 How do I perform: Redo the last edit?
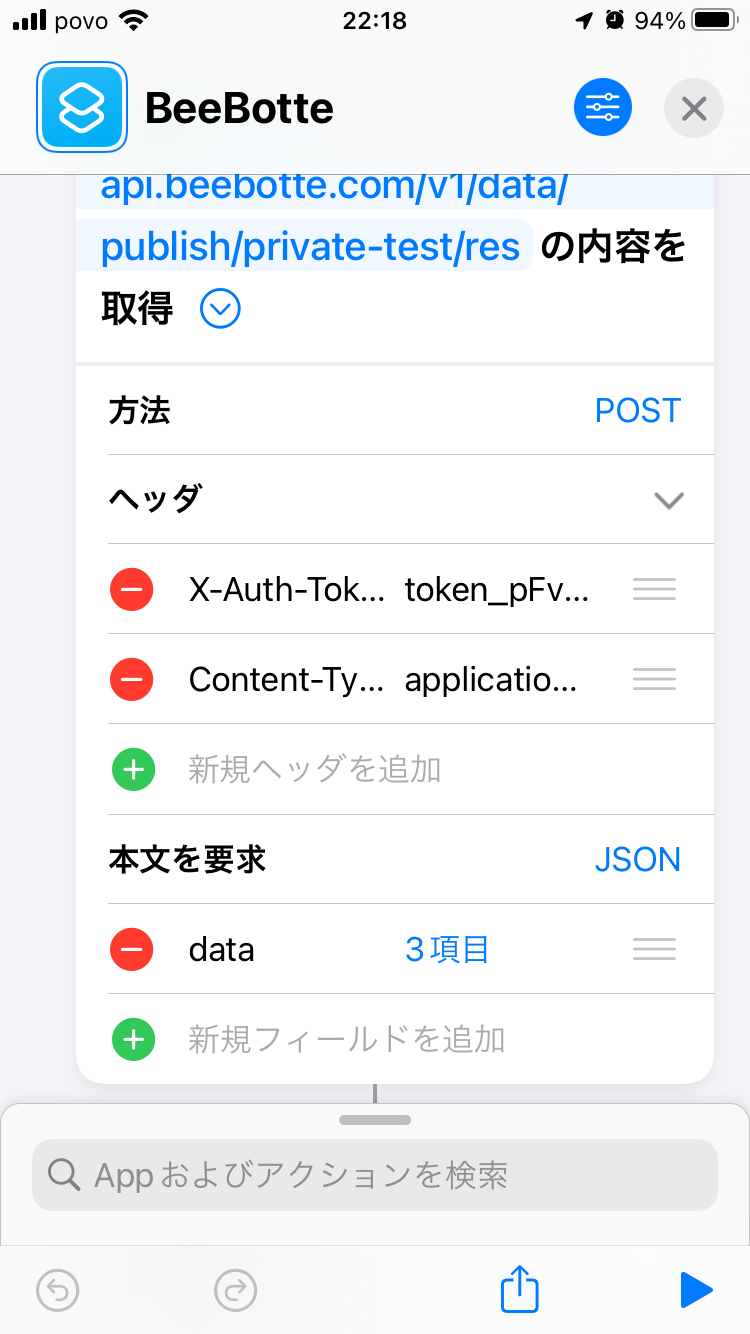236,1290
